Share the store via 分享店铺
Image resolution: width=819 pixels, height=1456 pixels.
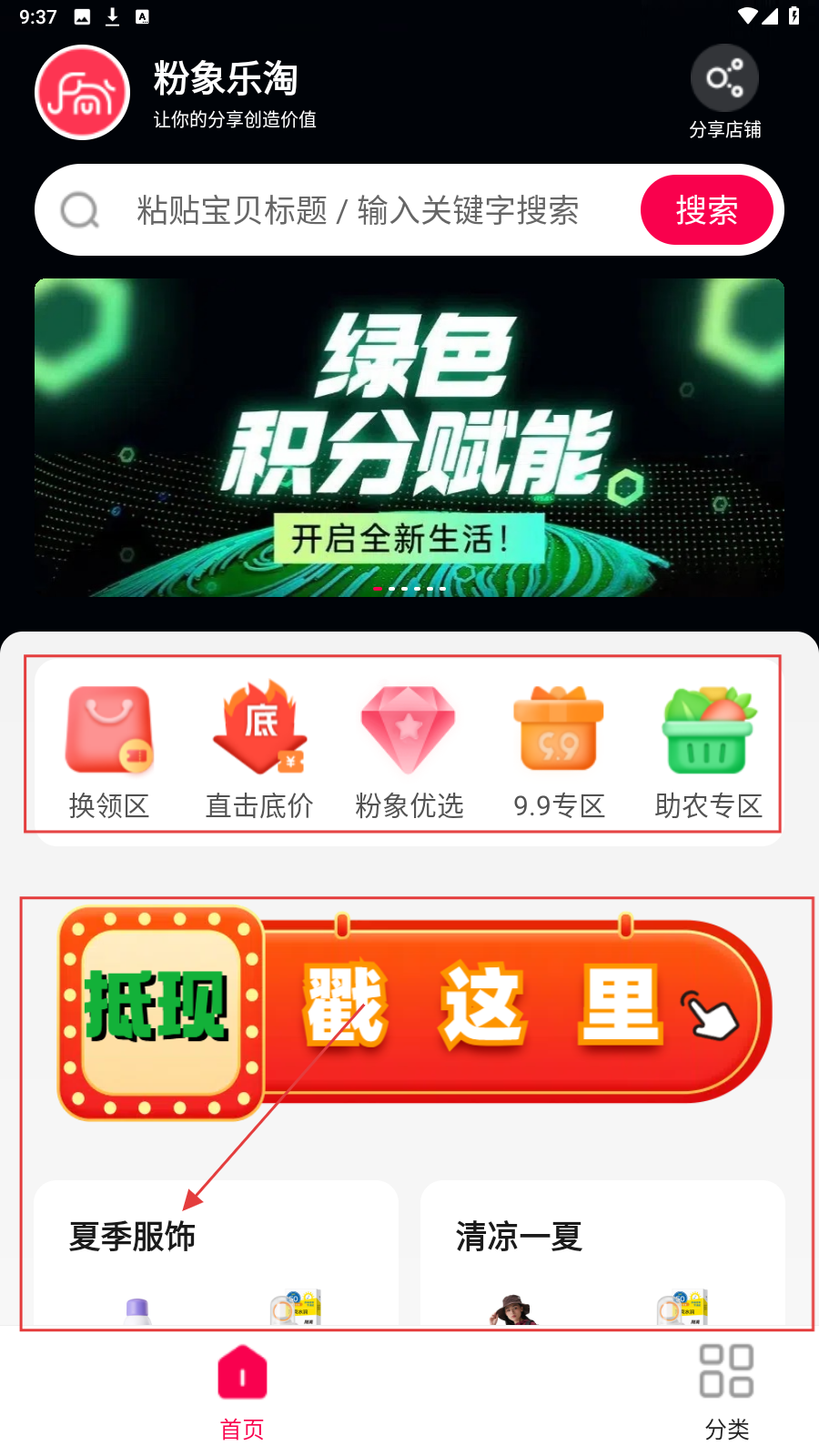point(724,91)
